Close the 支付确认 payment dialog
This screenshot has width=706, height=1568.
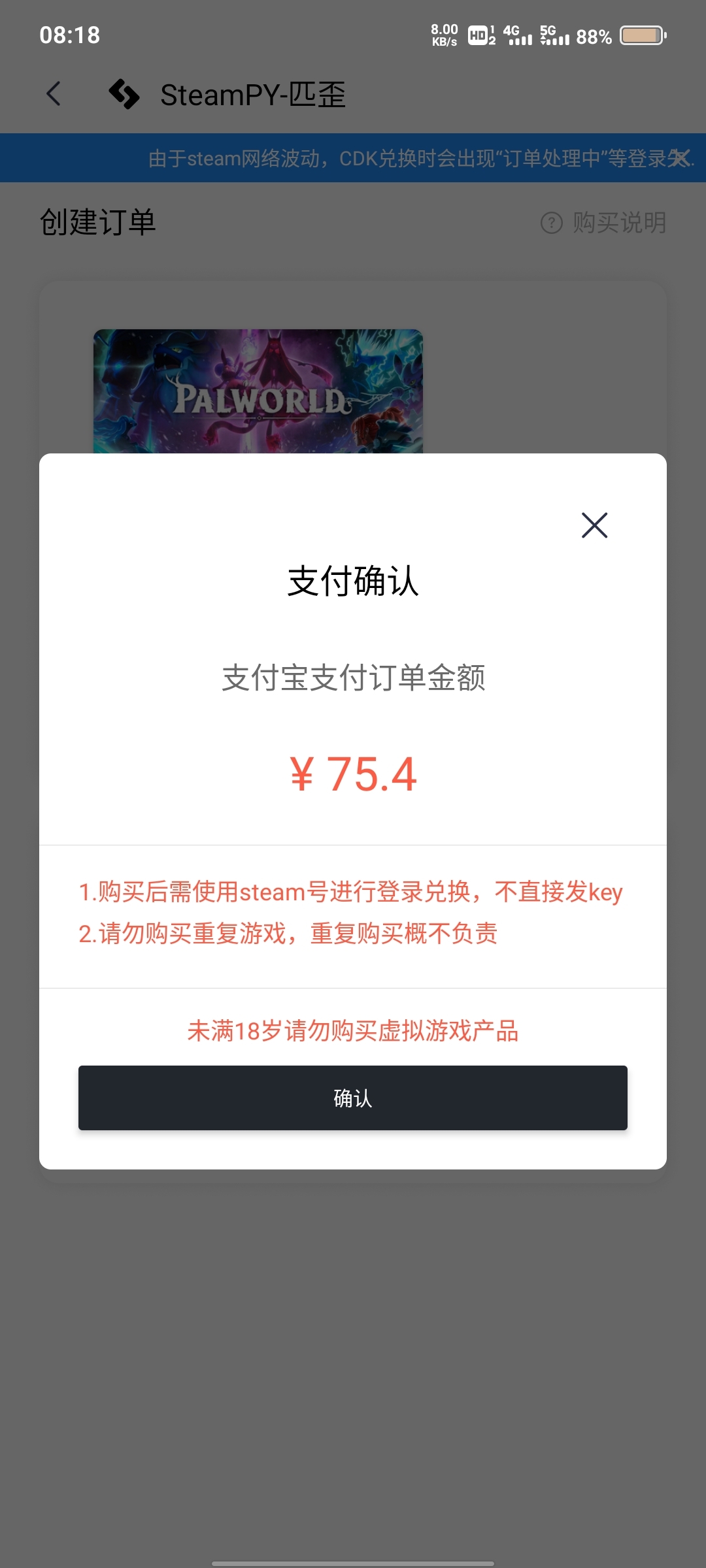[594, 526]
